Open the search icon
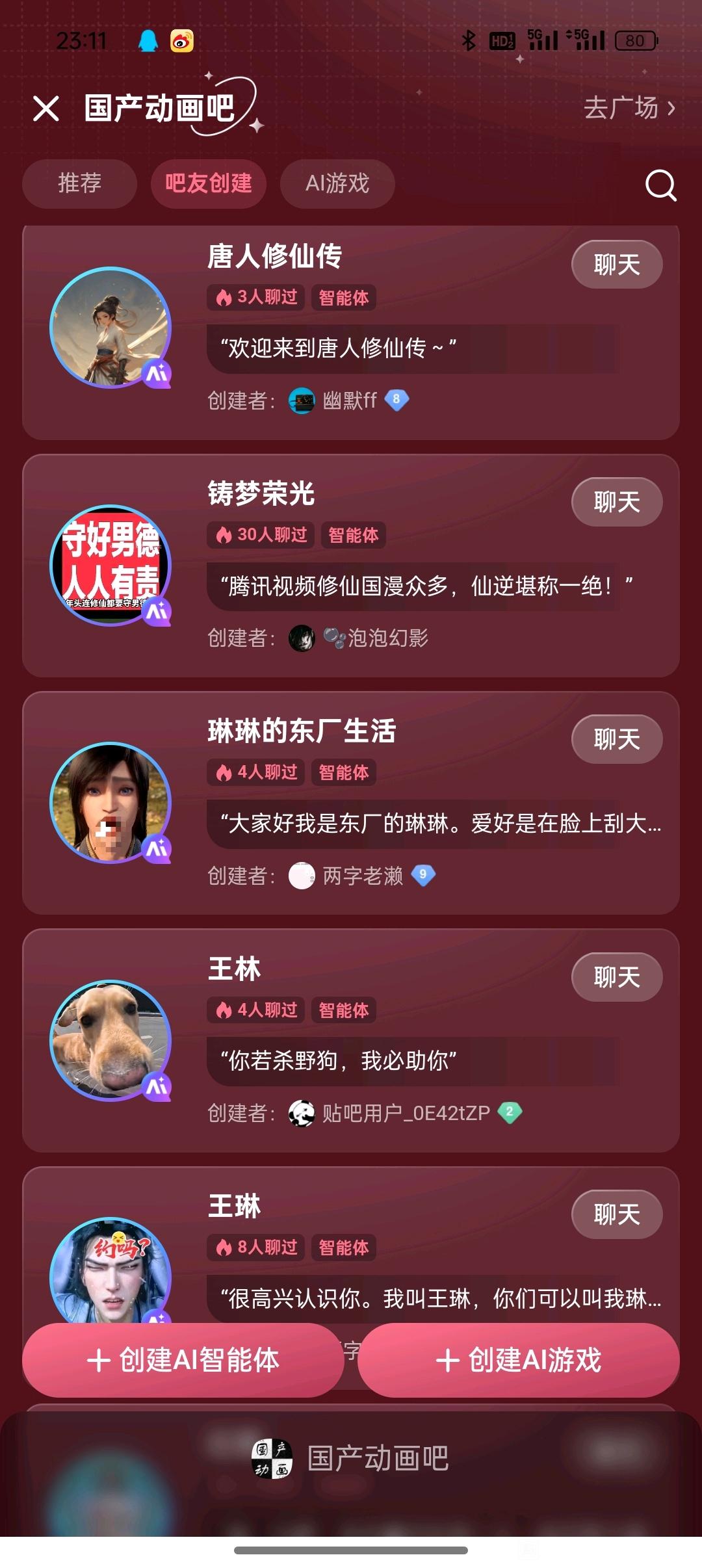Image resolution: width=702 pixels, height=1568 pixels. coord(660,185)
